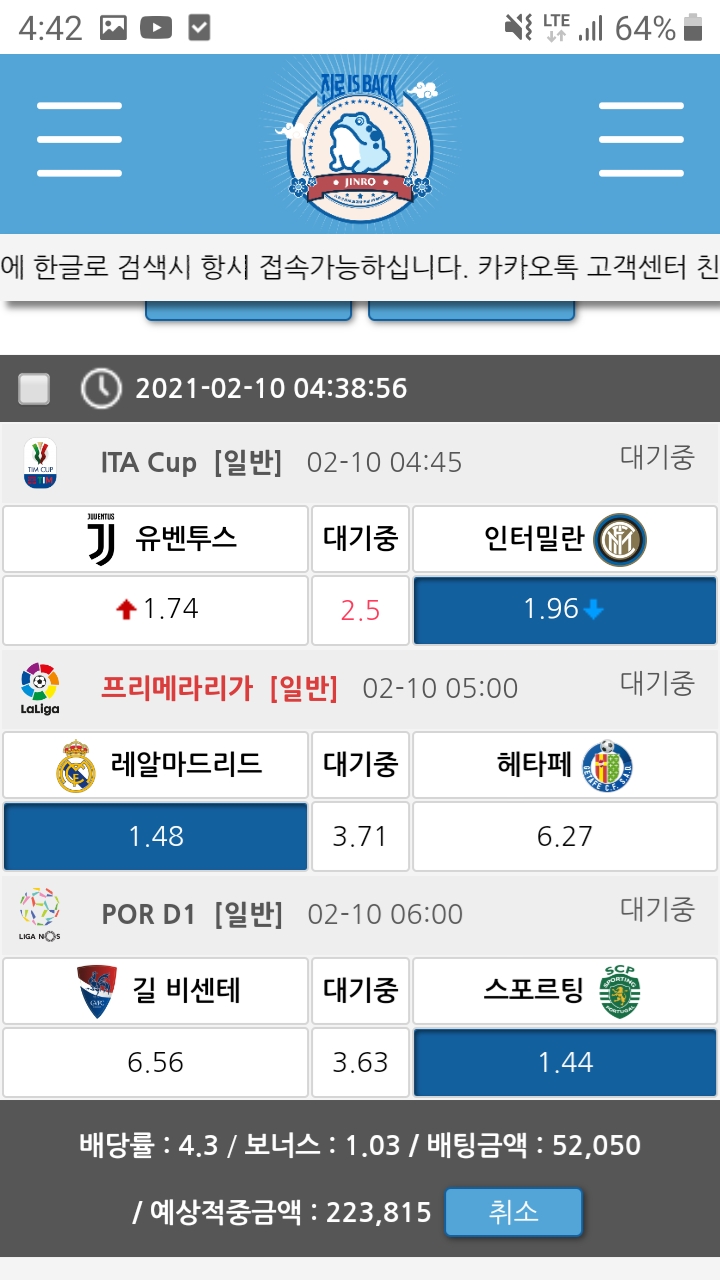Choose draw odds 3.71 for La Liga match
The width and height of the screenshot is (720, 1280).
pos(360,836)
